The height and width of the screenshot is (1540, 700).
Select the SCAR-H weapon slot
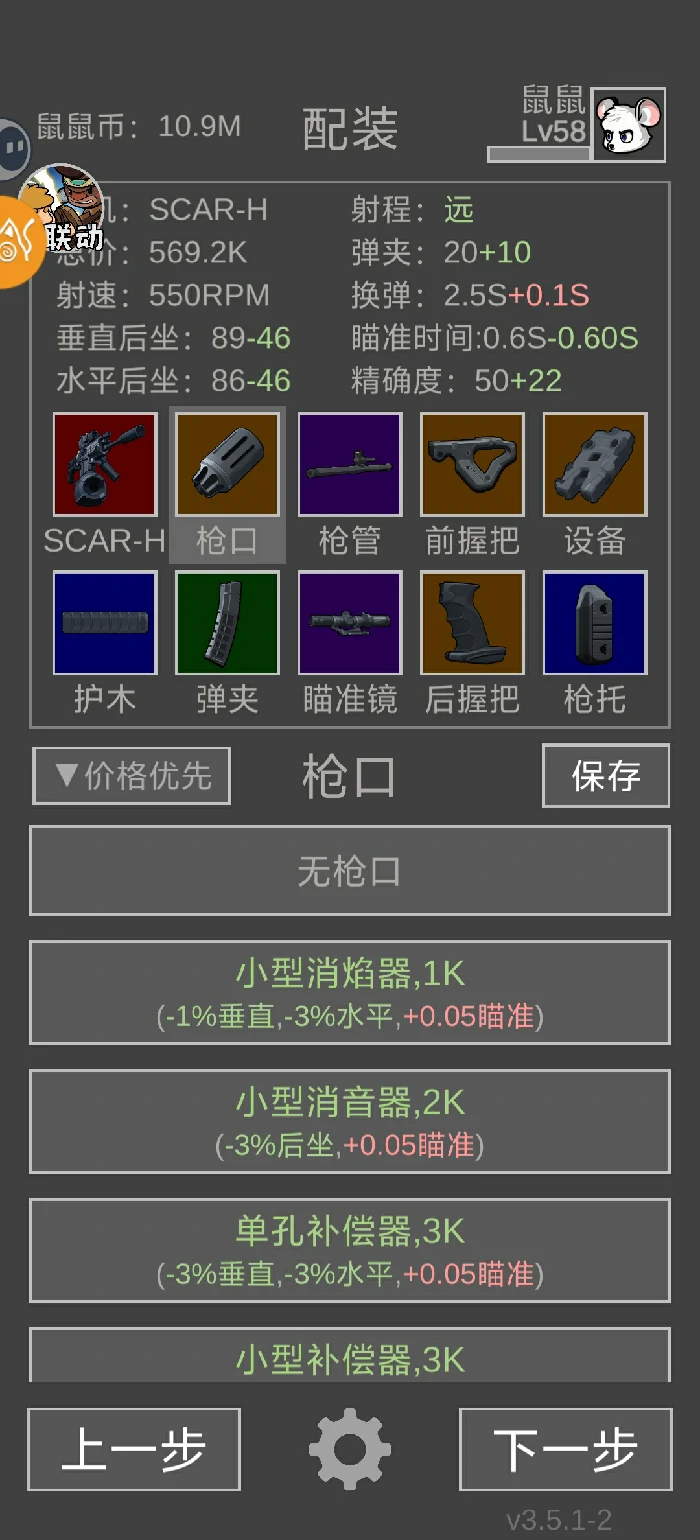click(x=105, y=465)
